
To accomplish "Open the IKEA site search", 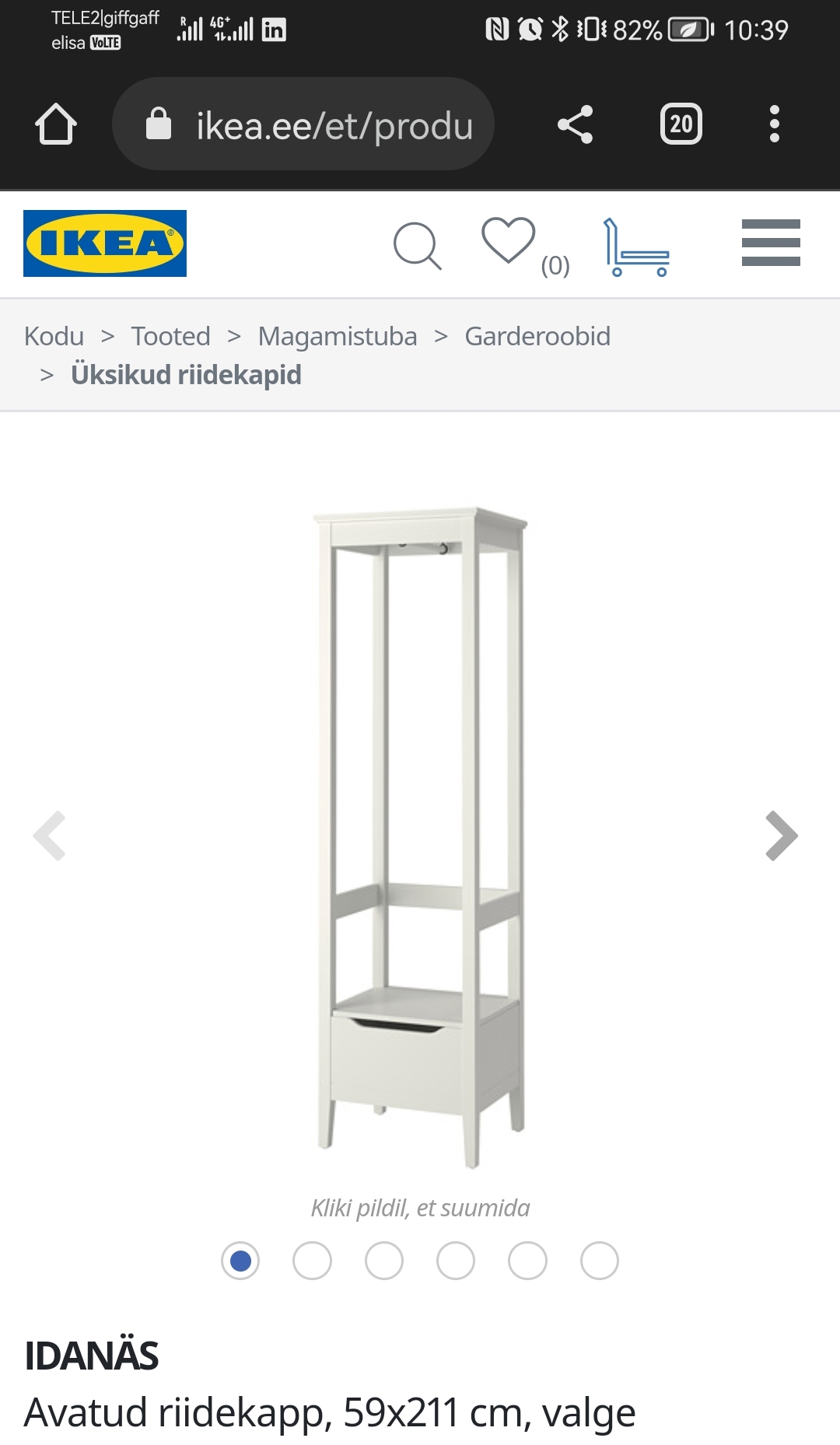I will [418, 246].
